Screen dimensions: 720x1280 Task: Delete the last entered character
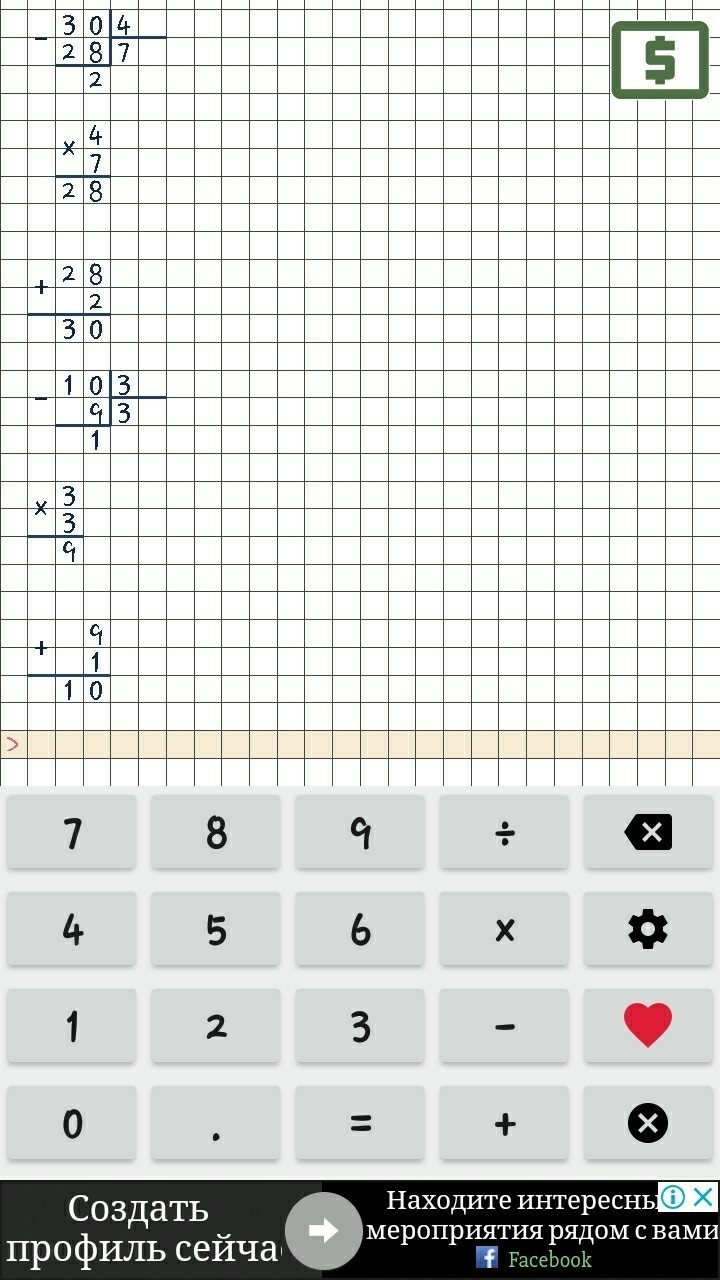click(x=648, y=832)
